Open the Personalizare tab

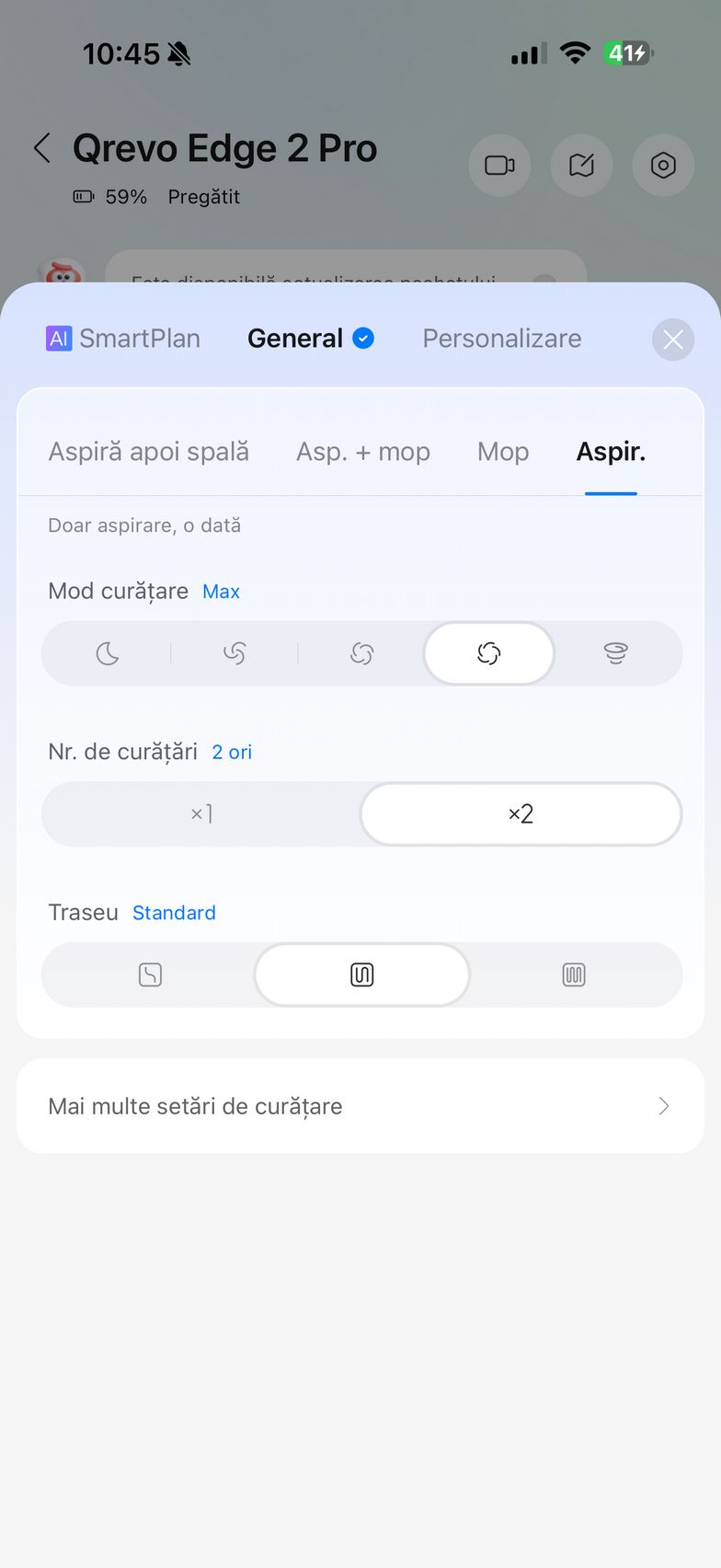(501, 339)
